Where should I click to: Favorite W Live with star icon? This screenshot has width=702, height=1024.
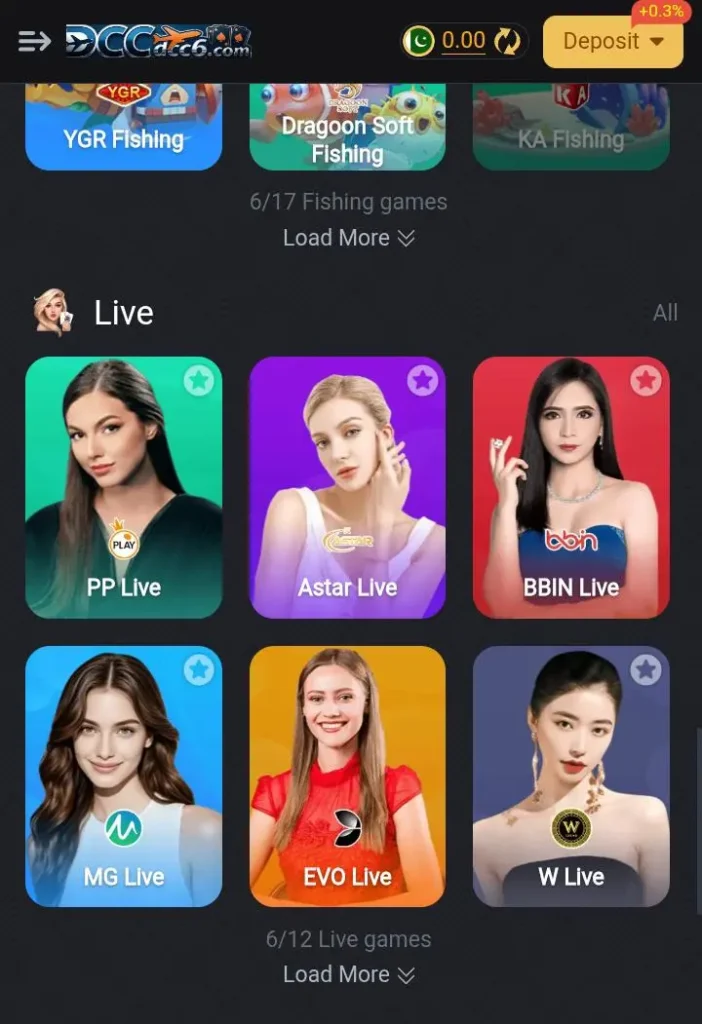pyautogui.click(x=646, y=670)
